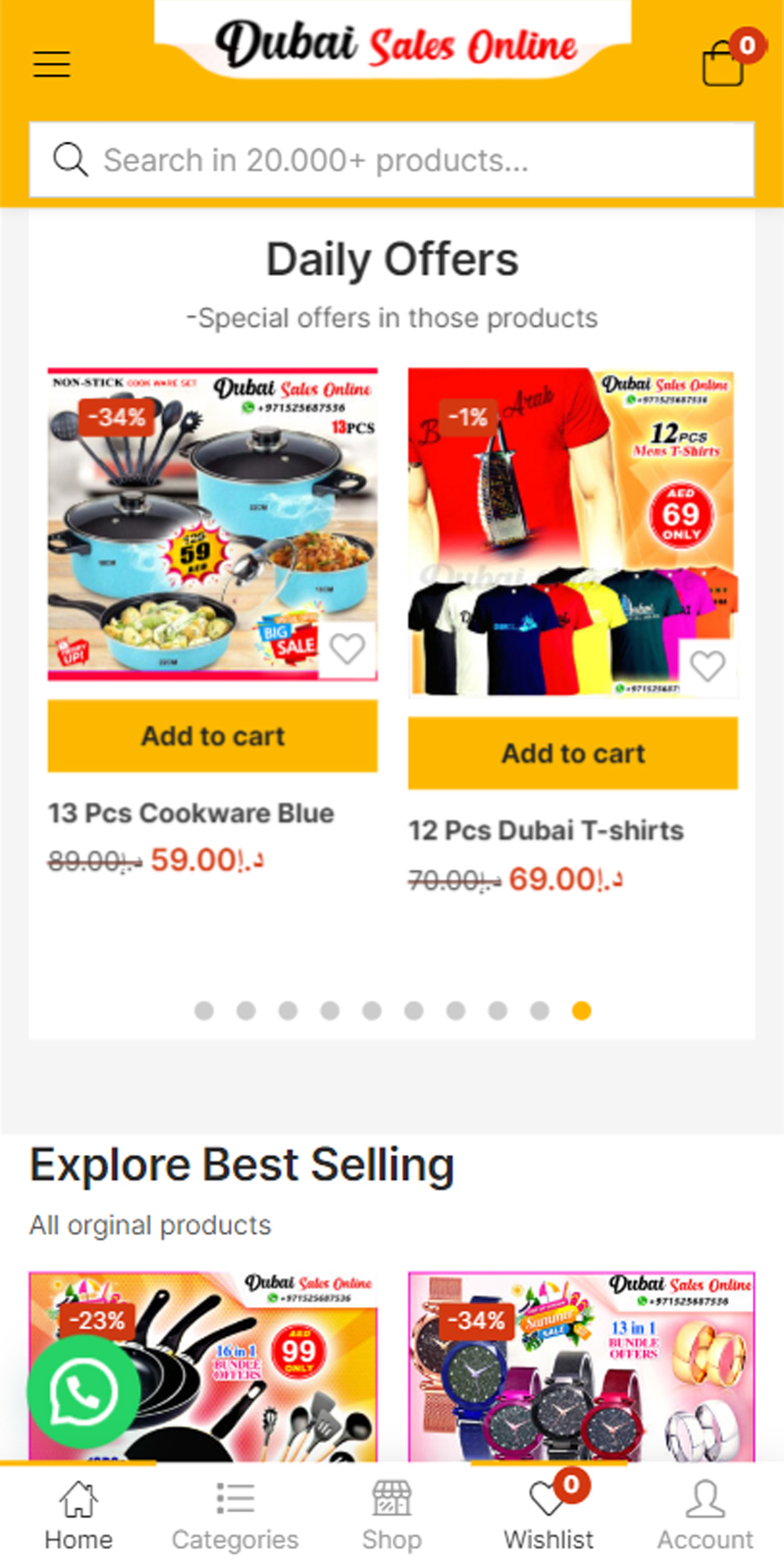Screen dimensions: 784x1568
Task: Open 13 Pcs Cookware Blue product
Action: [x=191, y=813]
